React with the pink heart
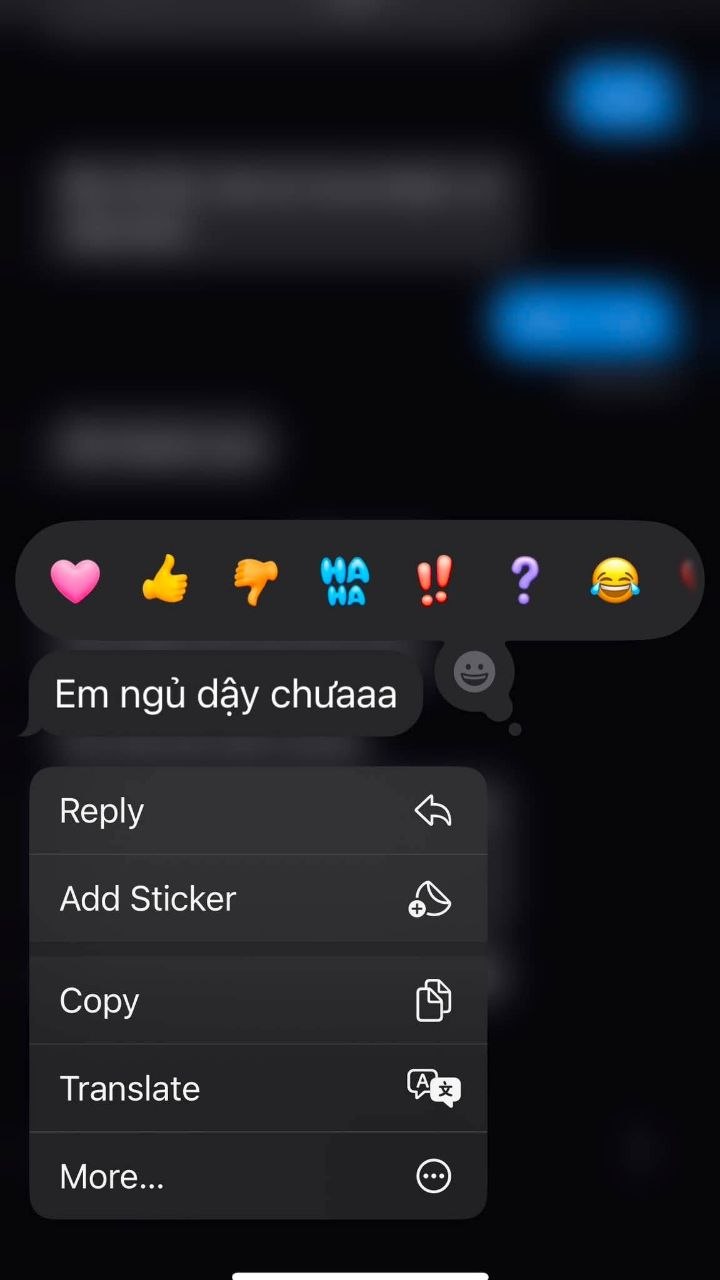 [x=75, y=580]
